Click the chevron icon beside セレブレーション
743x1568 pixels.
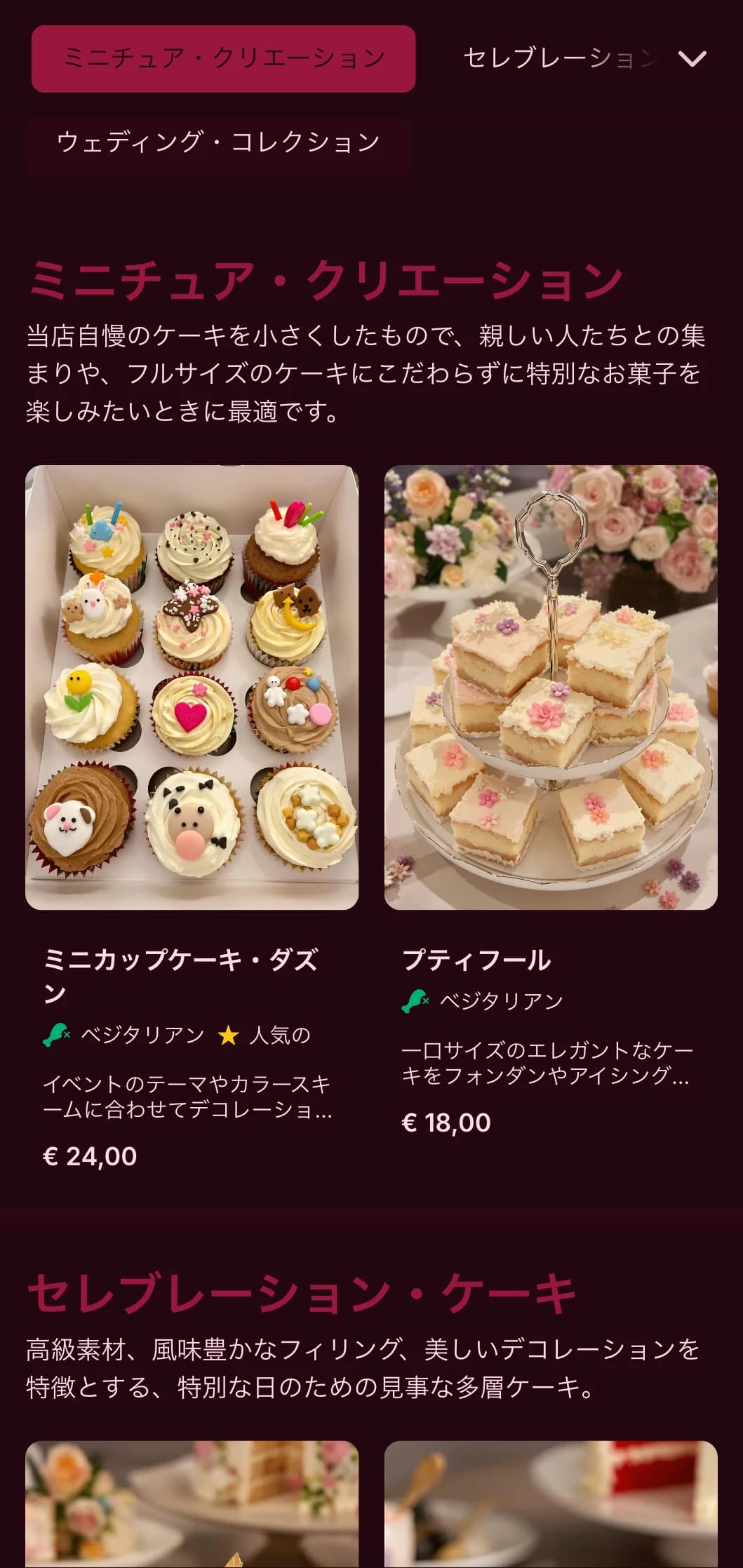tap(693, 60)
